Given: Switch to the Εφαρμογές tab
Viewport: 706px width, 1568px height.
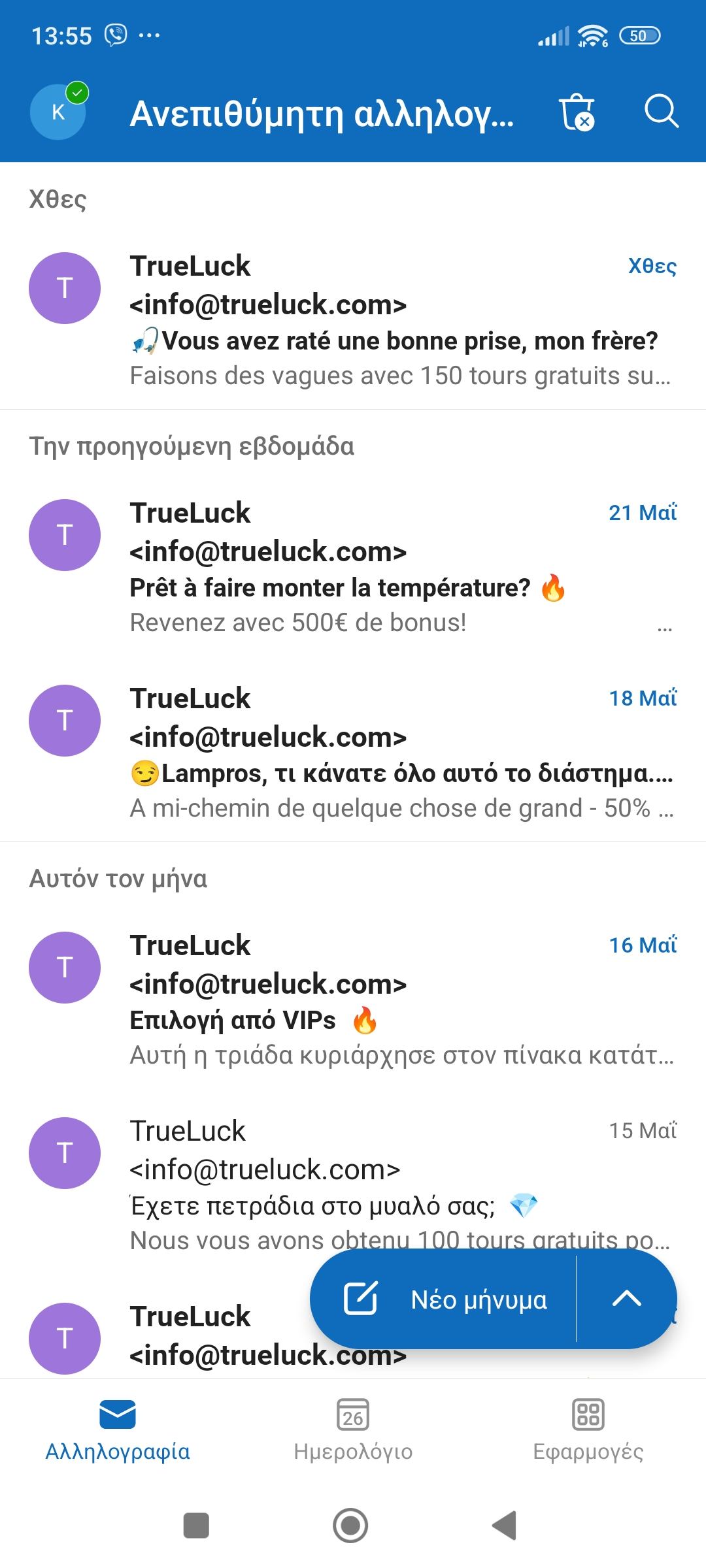Looking at the screenshot, I should coord(588,1431).
